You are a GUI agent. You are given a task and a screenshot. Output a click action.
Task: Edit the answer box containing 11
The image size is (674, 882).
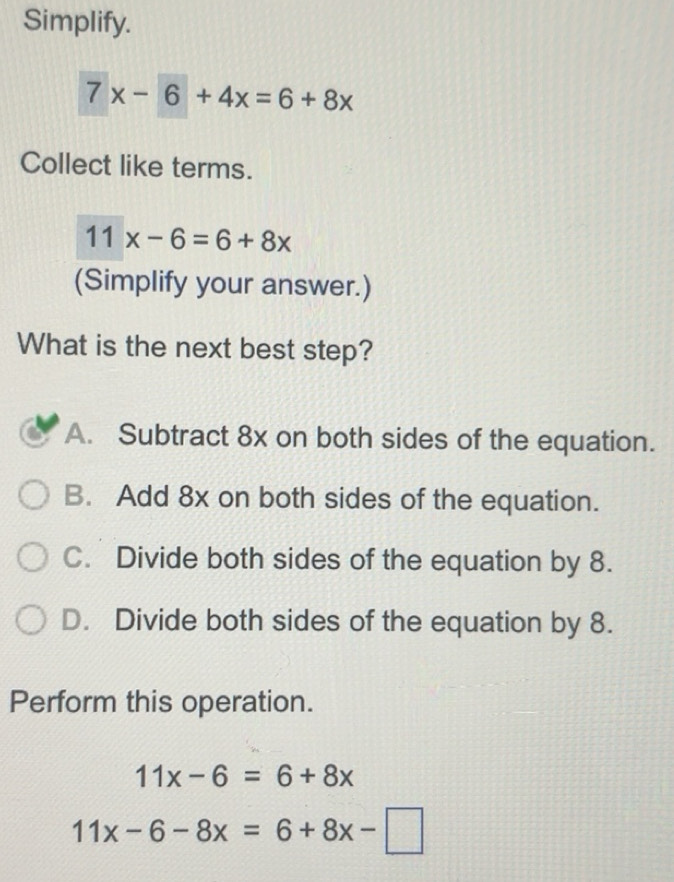[101, 238]
